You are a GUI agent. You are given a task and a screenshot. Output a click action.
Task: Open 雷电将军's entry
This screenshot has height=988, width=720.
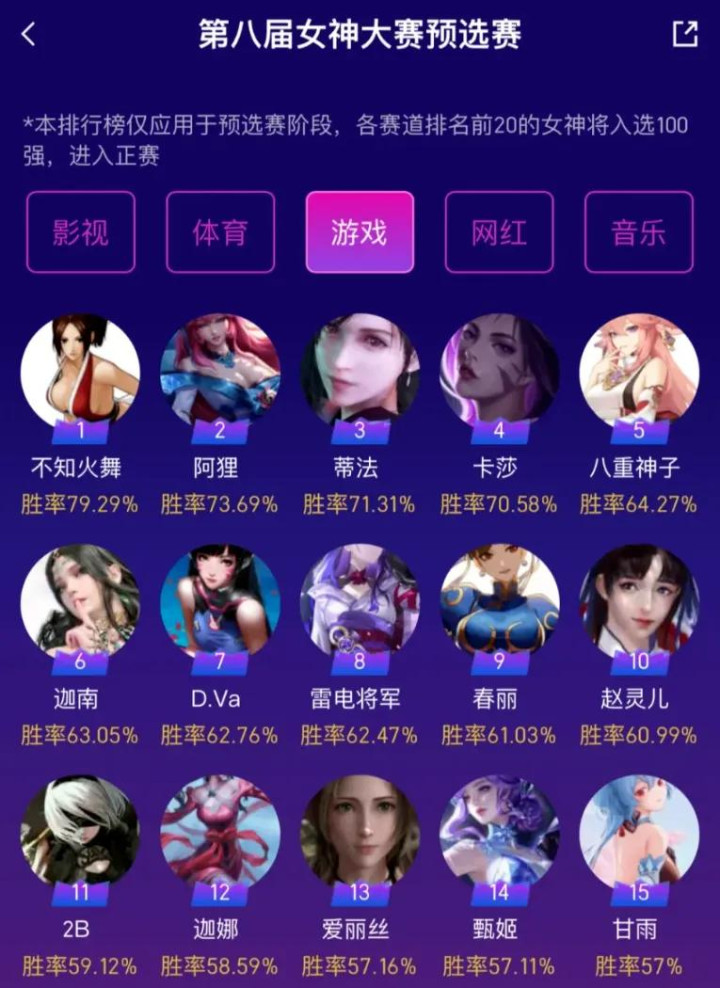point(359,602)
